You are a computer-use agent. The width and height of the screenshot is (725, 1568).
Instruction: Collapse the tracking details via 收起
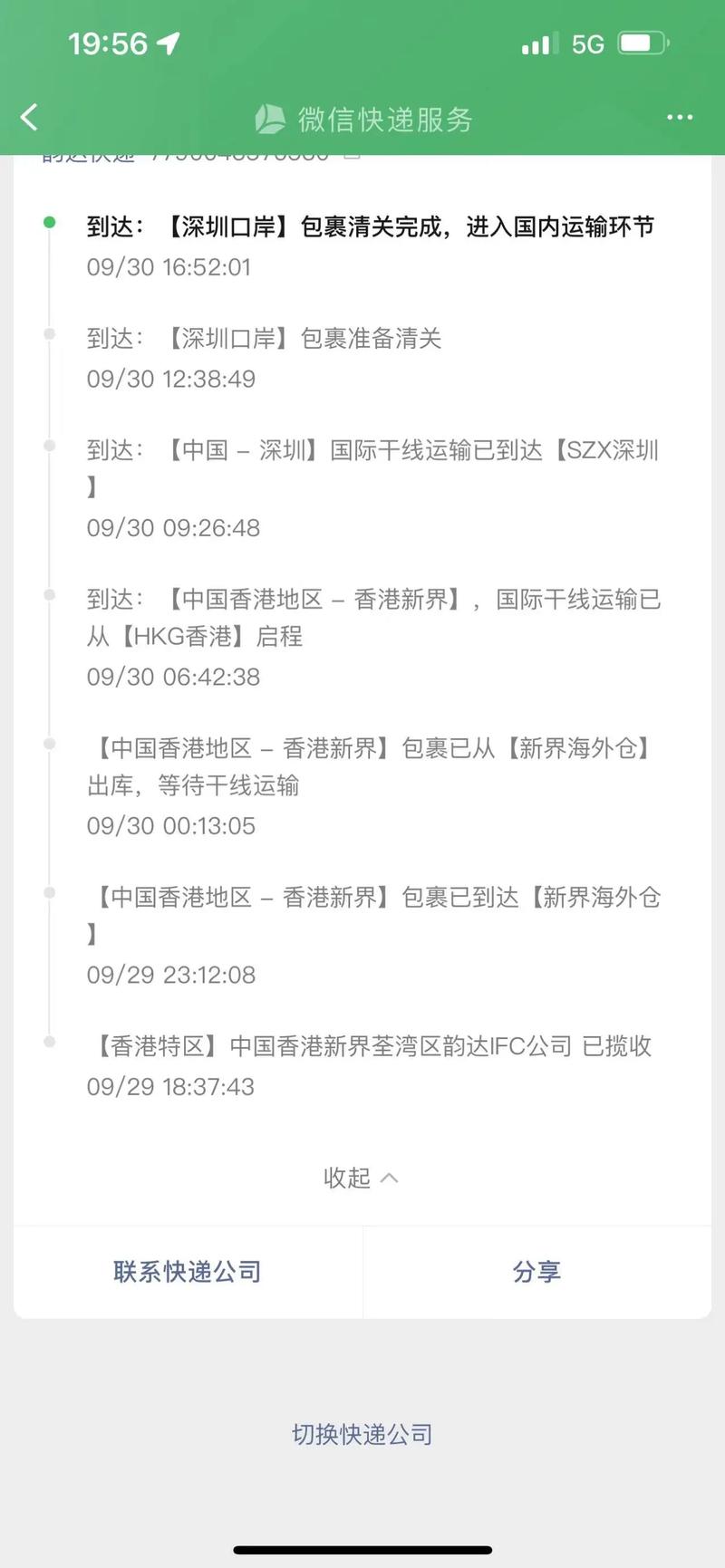coord(347,1178)
